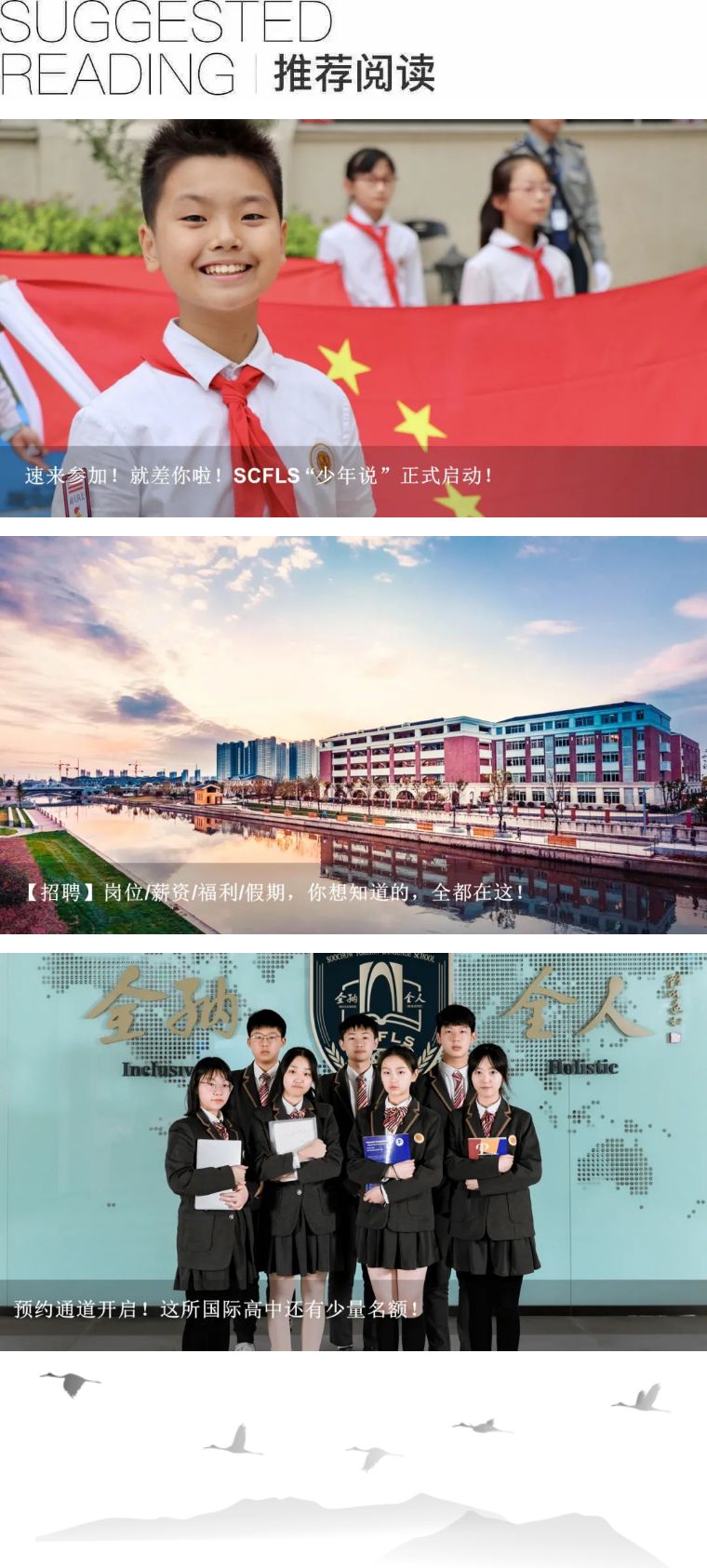Open the international high school 预约通道 article
The height and width of the screenshot is (1568, 707).
coord(353,1152)
